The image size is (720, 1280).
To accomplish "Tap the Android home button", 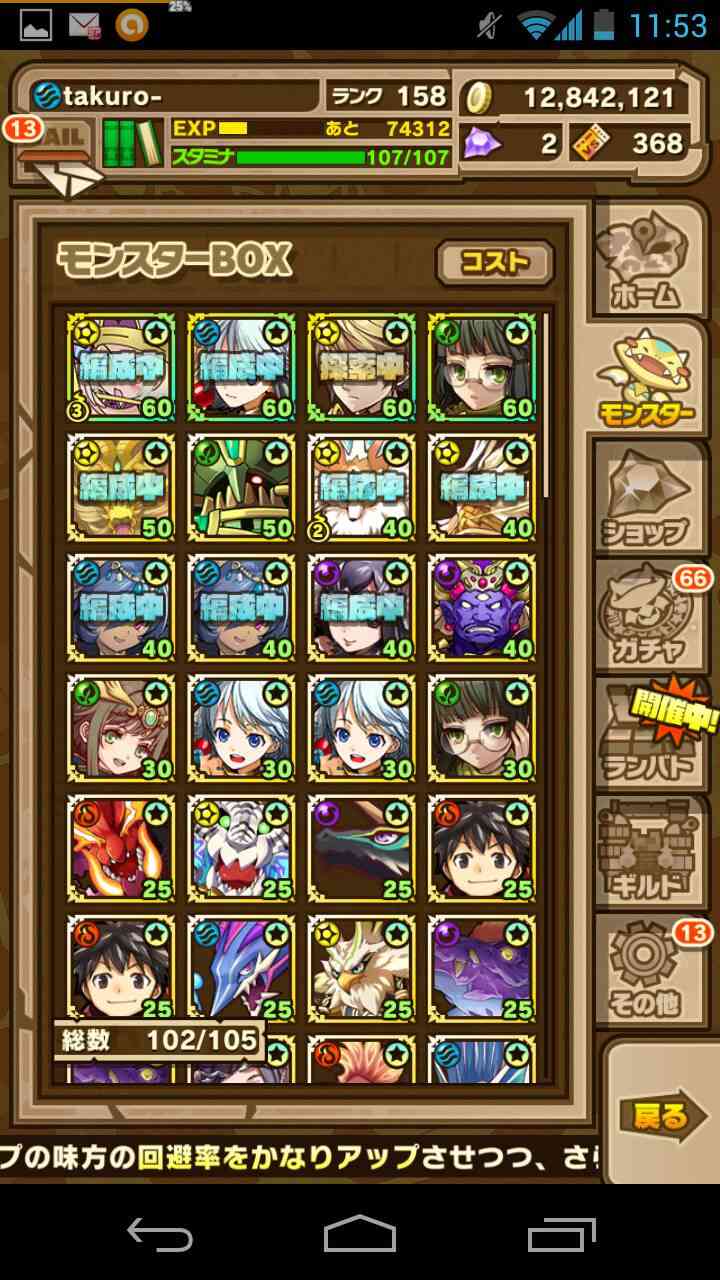I will point(360,1234).
